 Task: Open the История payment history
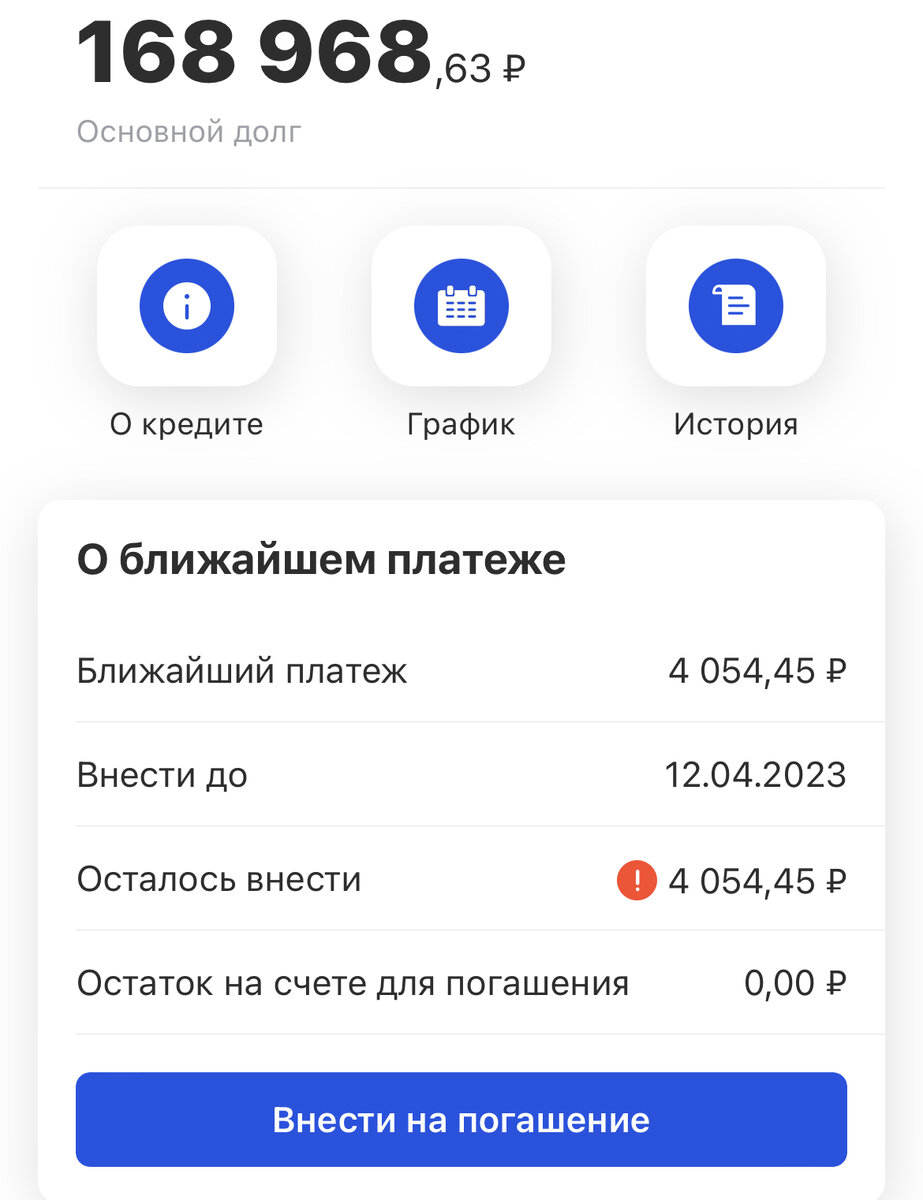coord(736,306)
